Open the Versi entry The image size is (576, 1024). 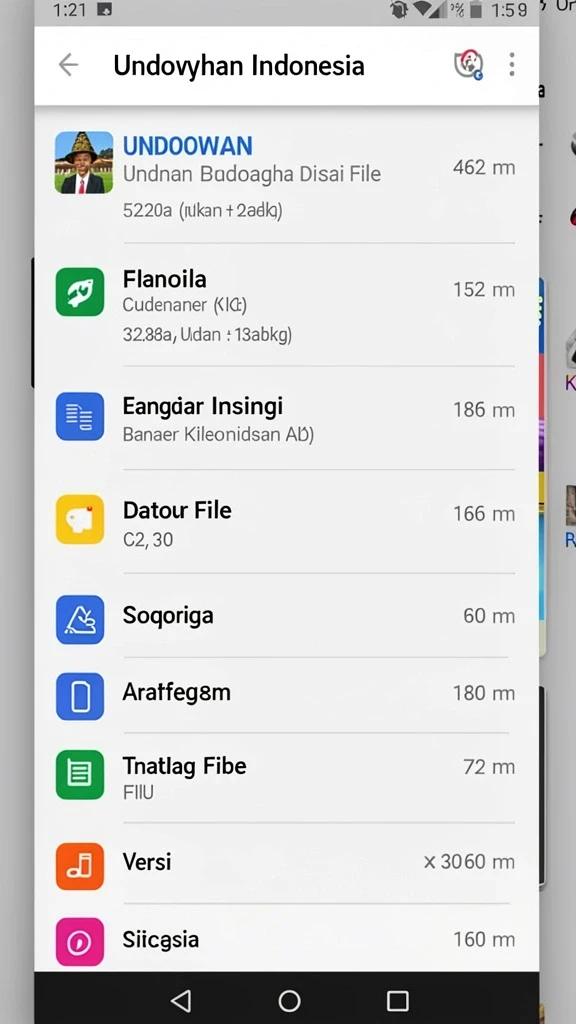[x=287, y=863]
